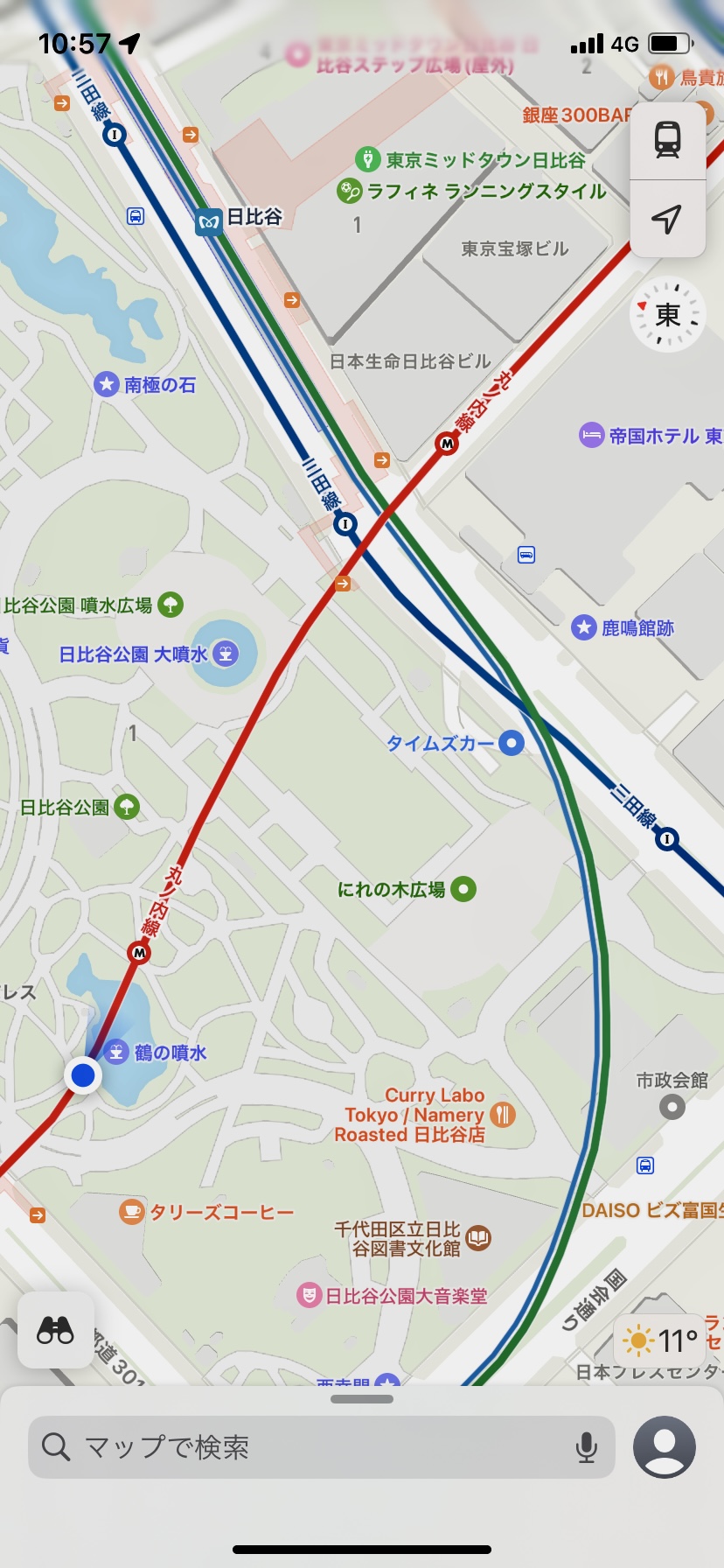Select the 日比谷公園 大噴水 fountain marker
This screenshot has height=1568, width=724.
[x=226, y=653]
